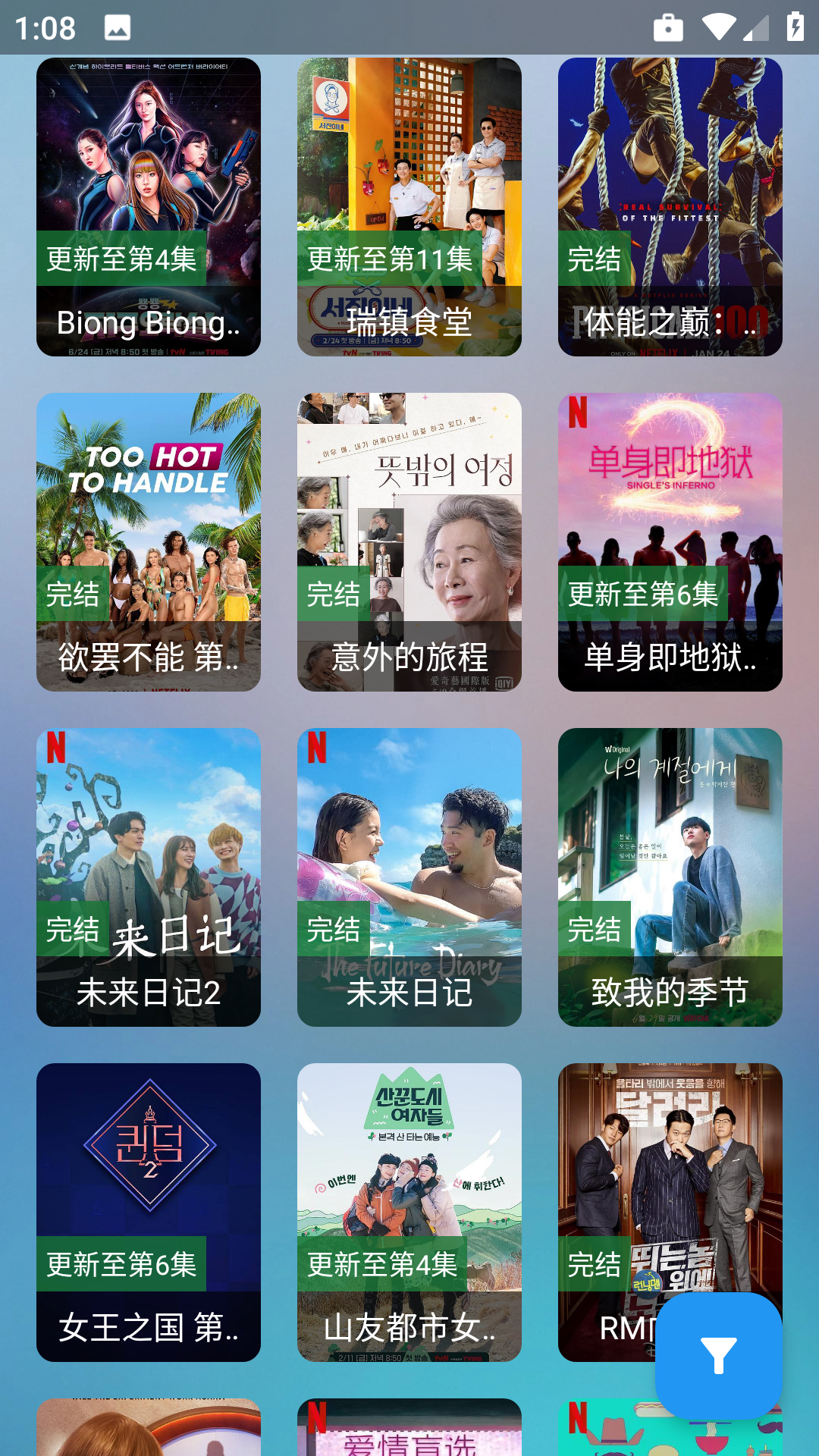Open 单身即地狱 show card
The width and height of the screenshot is (819, 1456).
(x=670, y=542)
